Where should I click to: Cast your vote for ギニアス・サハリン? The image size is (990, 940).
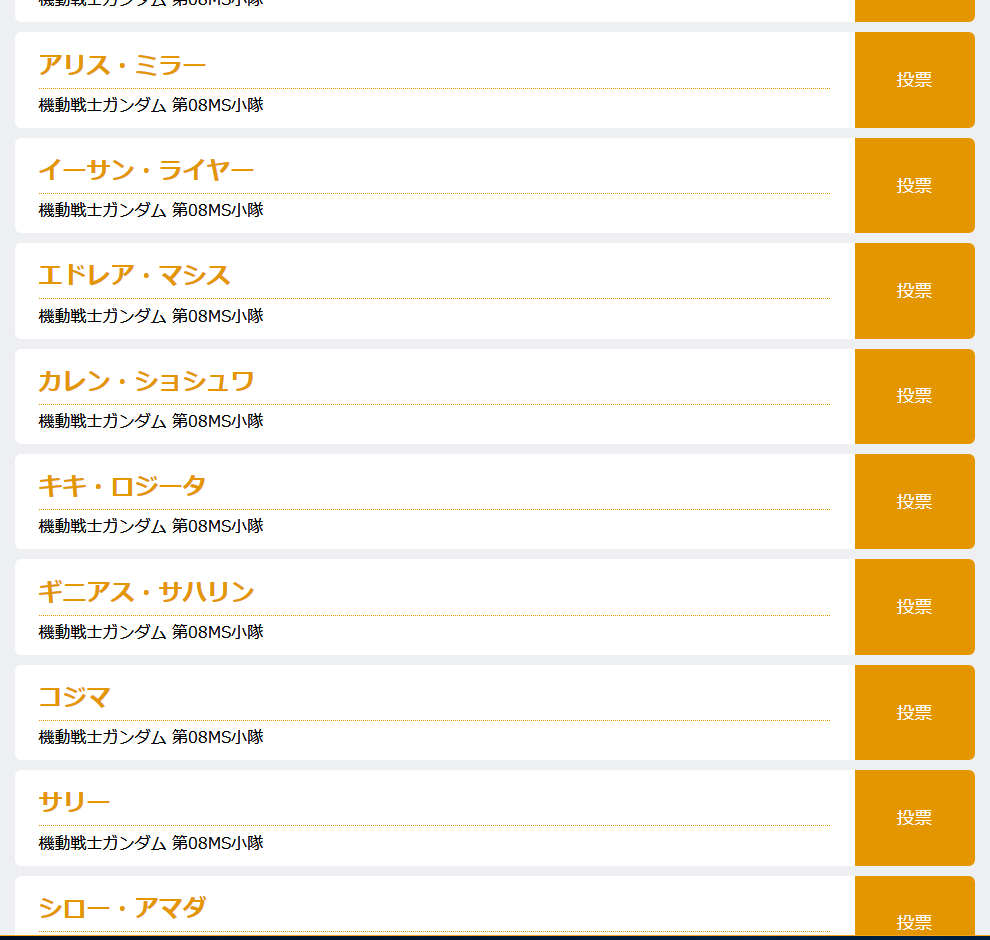click(914, 607)
